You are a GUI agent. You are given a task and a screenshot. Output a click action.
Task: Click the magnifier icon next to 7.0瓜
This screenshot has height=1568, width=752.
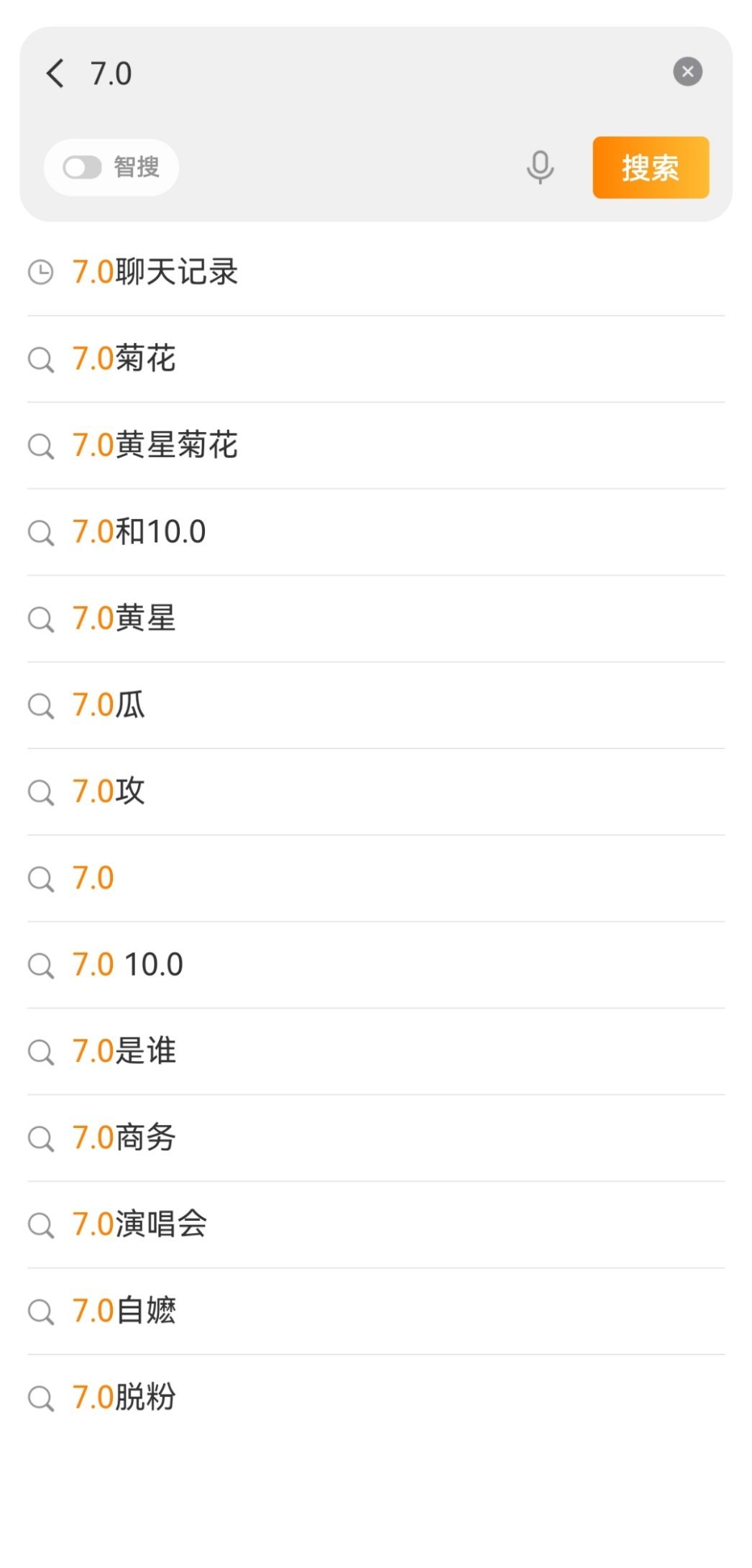tap(41, 707)
